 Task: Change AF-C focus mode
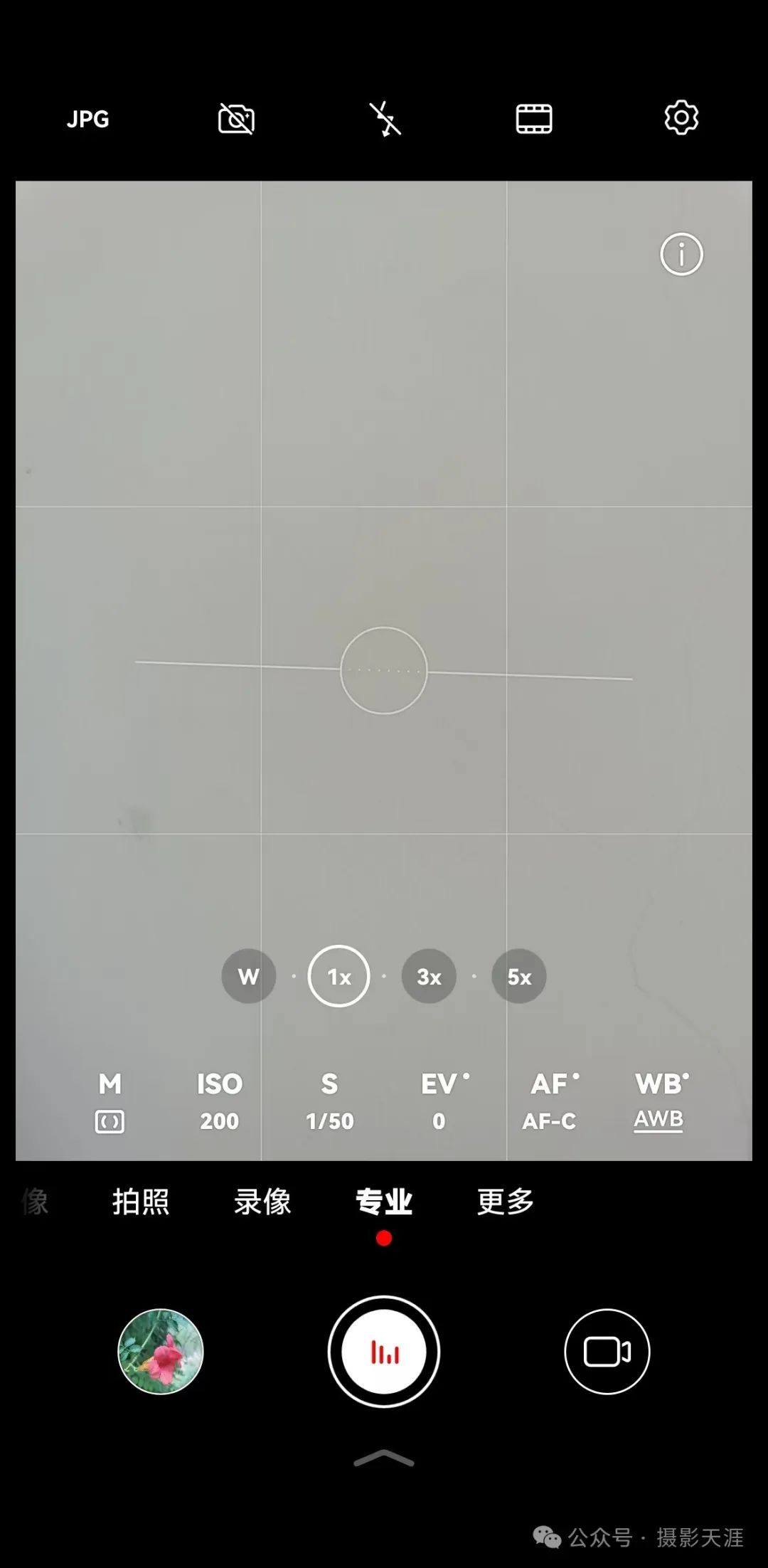pos(550,1101)
